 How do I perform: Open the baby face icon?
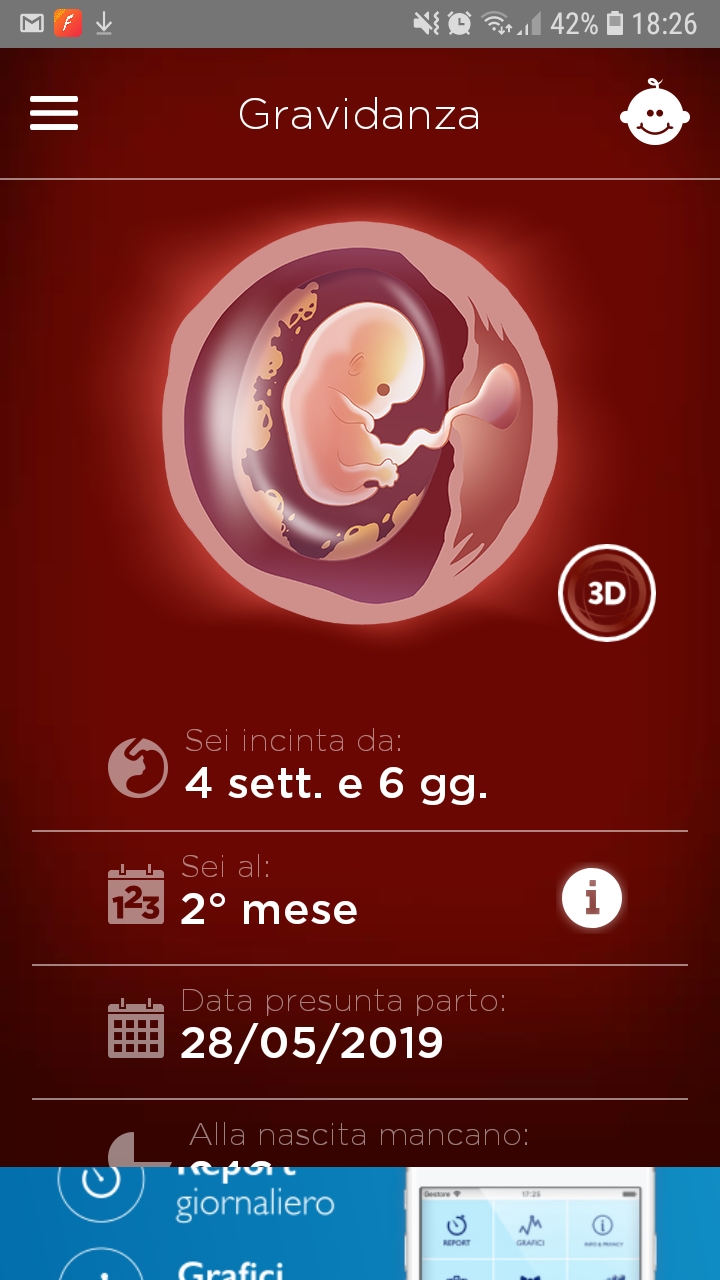[x=655, y=112]
